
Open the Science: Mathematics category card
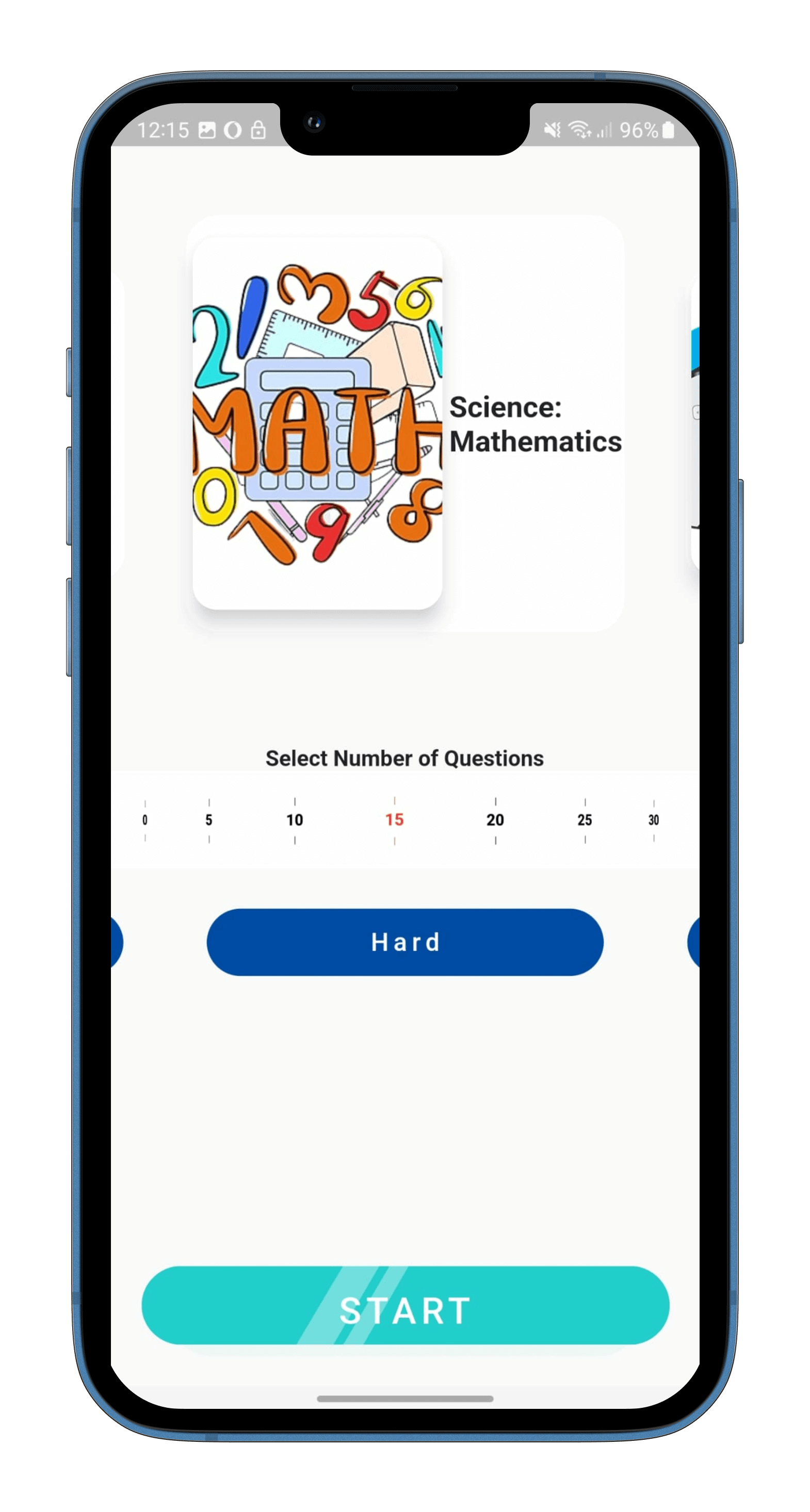tap(404, 423)
